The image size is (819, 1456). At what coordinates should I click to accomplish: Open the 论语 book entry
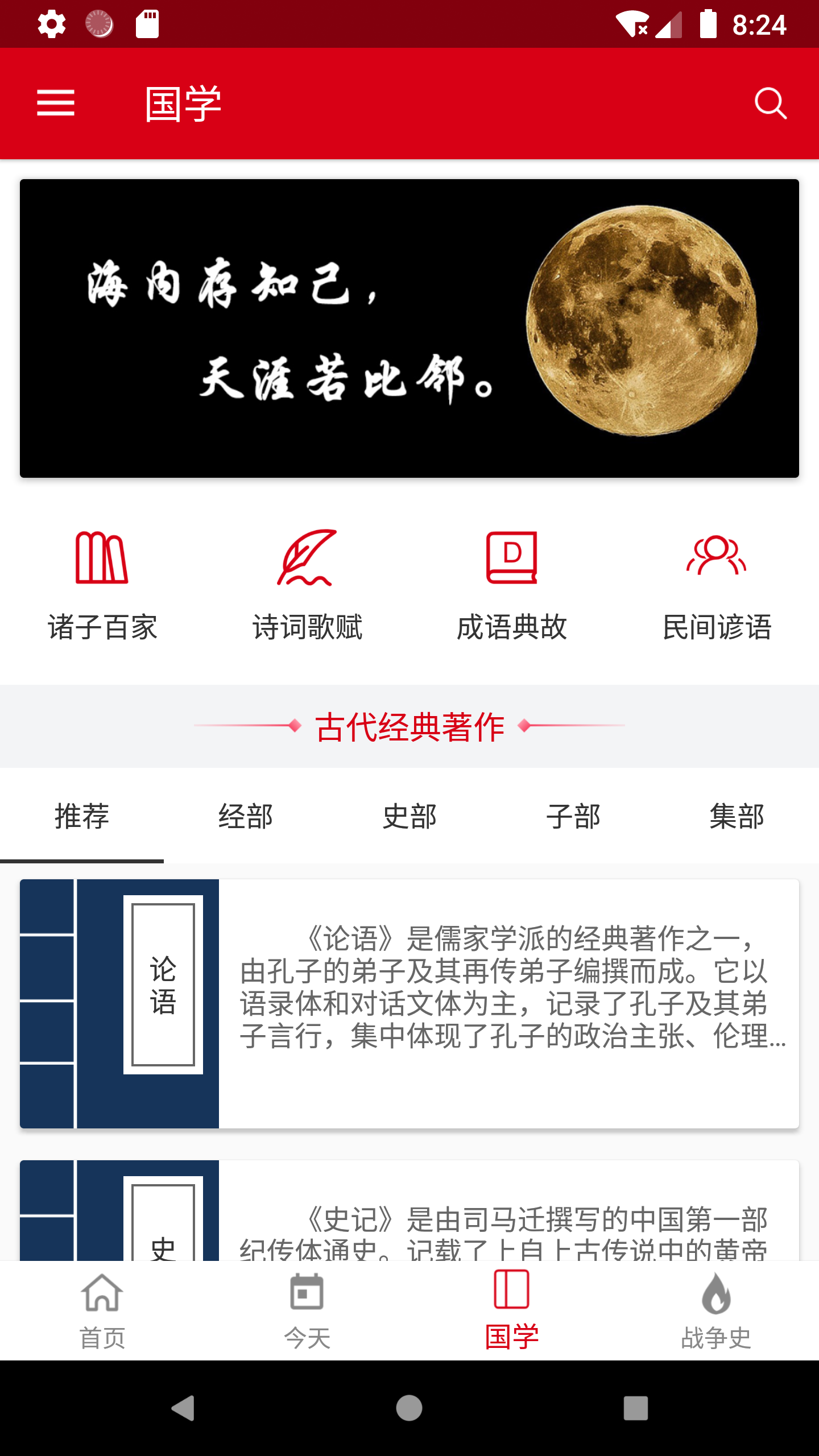409,1001
